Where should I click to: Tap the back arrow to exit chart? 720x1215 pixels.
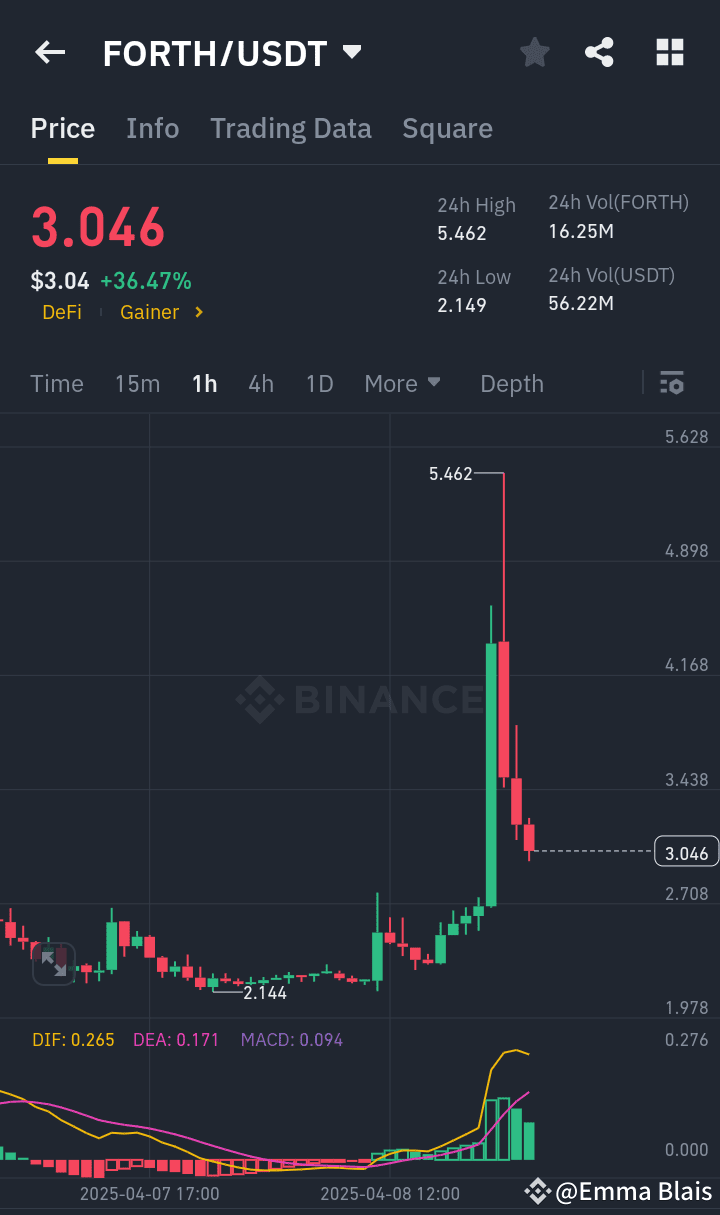(49, 52)
